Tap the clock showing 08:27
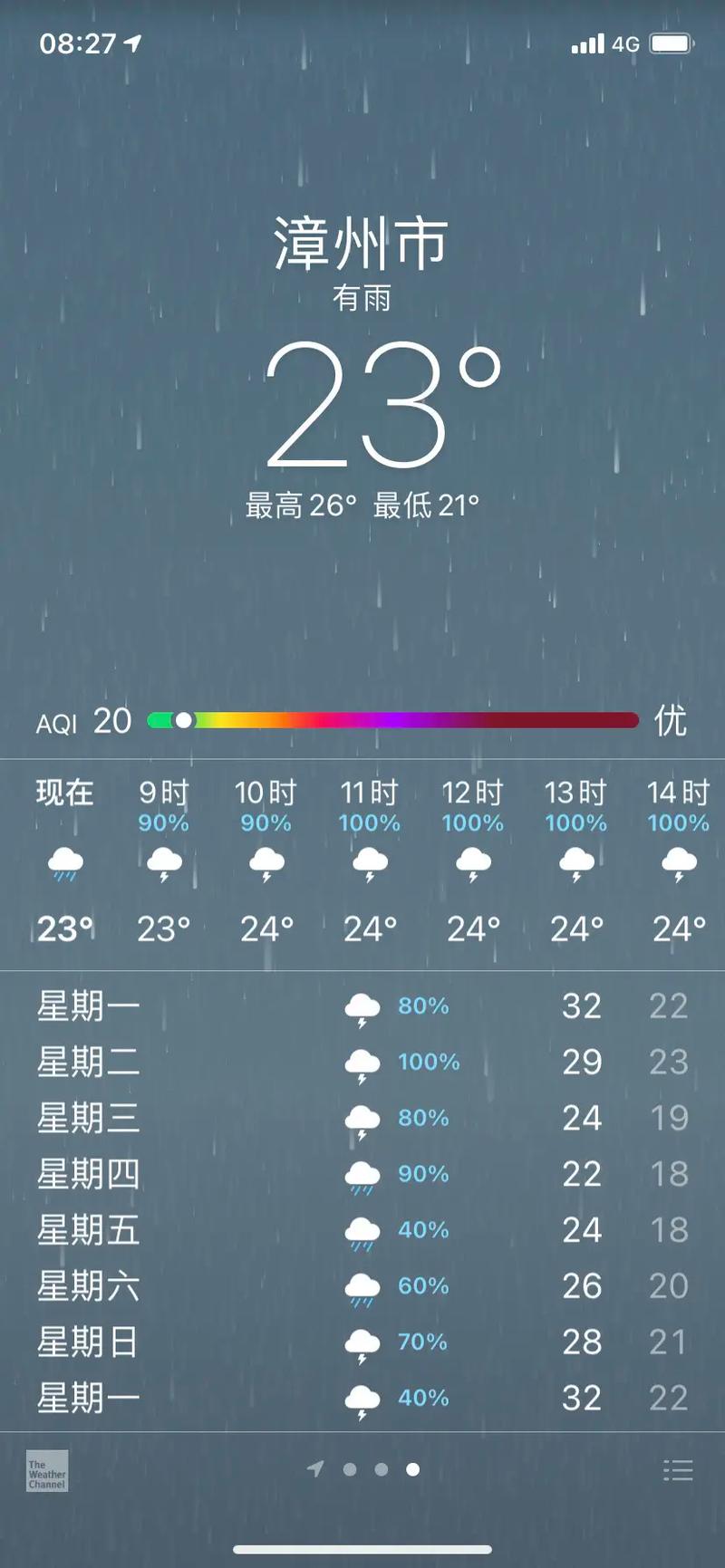This screenshot has height=1568, width=725. click(x=75, y=43)
